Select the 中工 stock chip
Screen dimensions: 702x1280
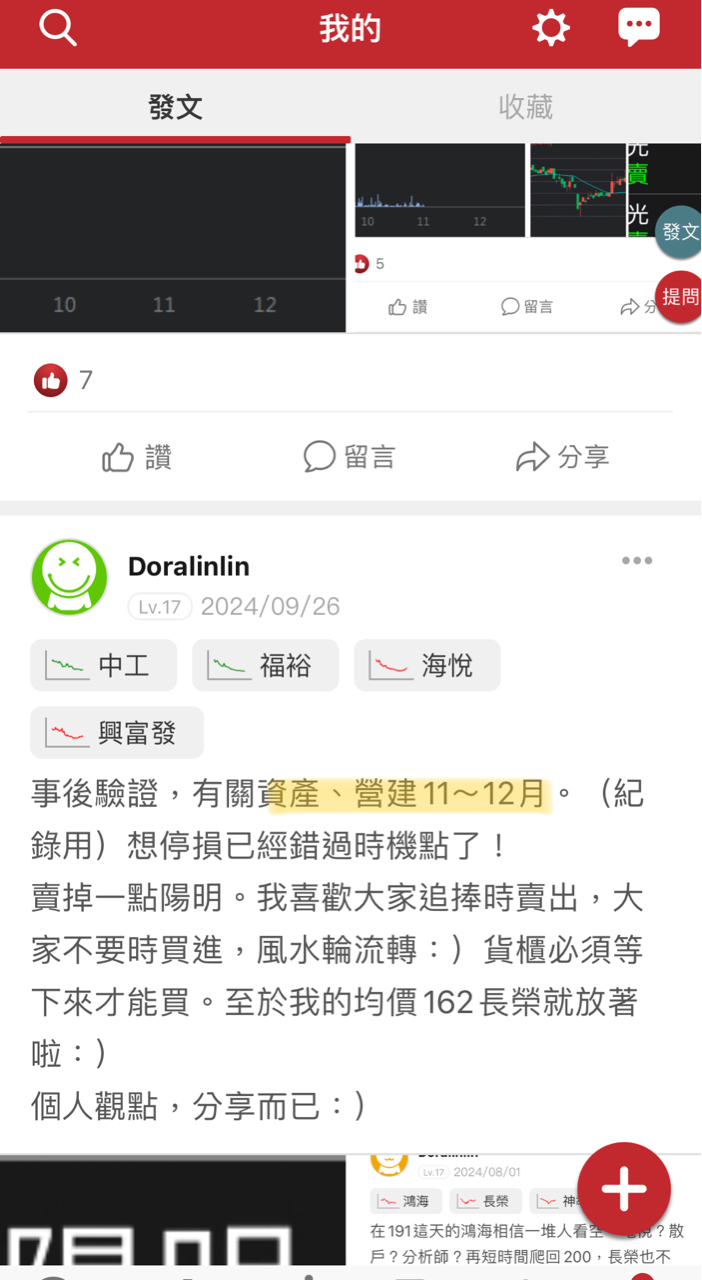coord(104,665)
